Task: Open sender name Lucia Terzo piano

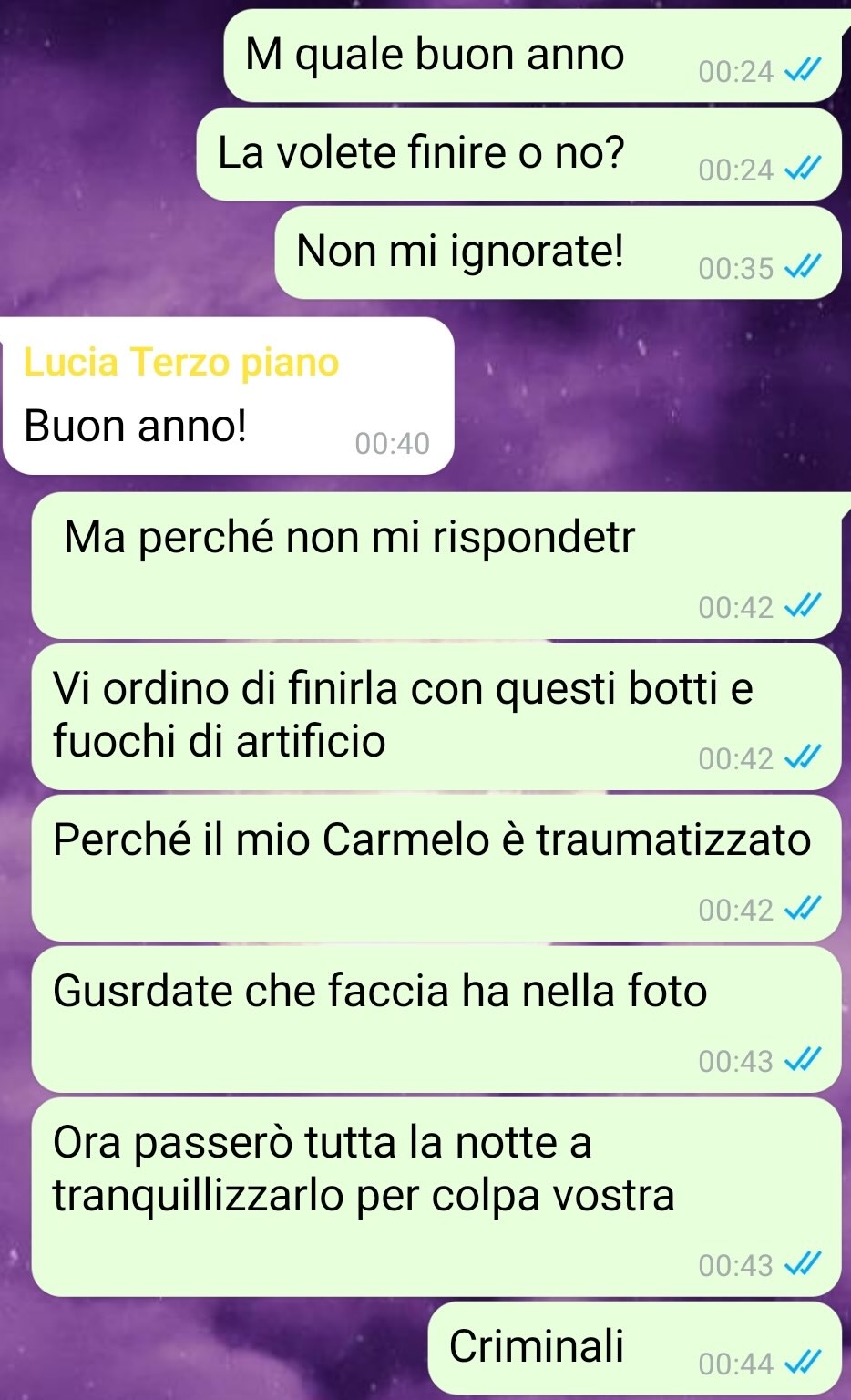Action: click(181, 363)
